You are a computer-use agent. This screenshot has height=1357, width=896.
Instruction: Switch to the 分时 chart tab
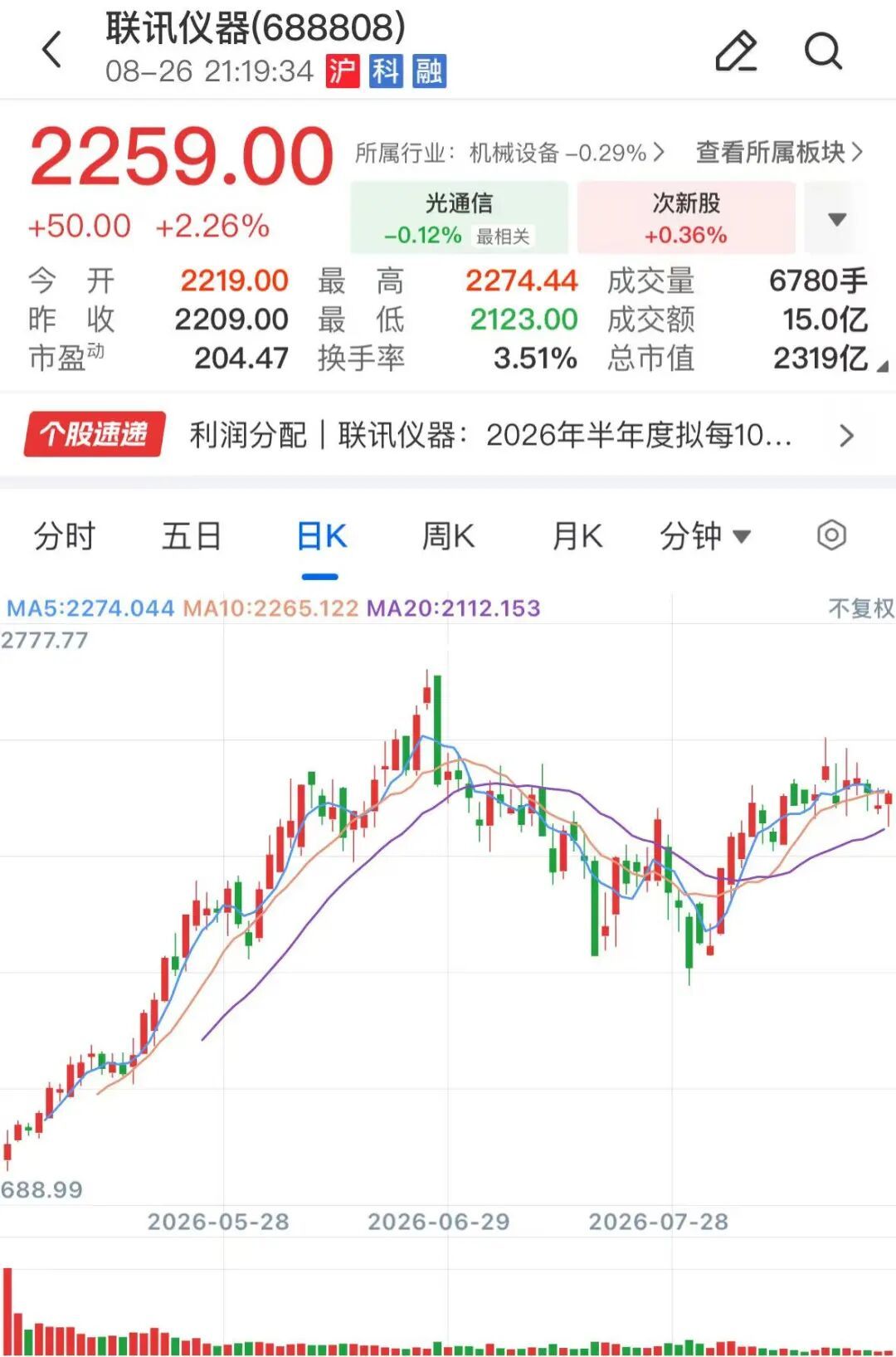click(x=65, y=536)
